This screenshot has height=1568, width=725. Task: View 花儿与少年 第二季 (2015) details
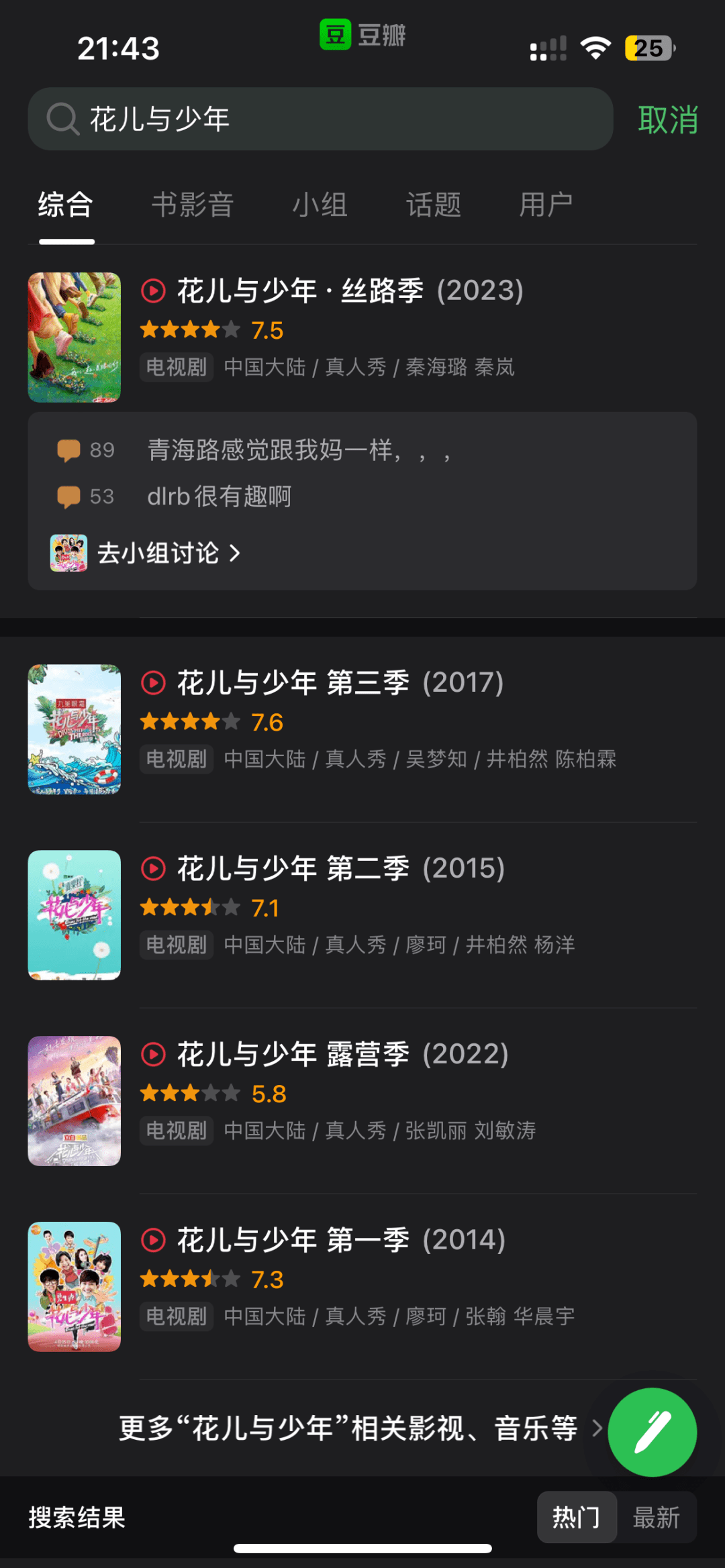point(340,870)
